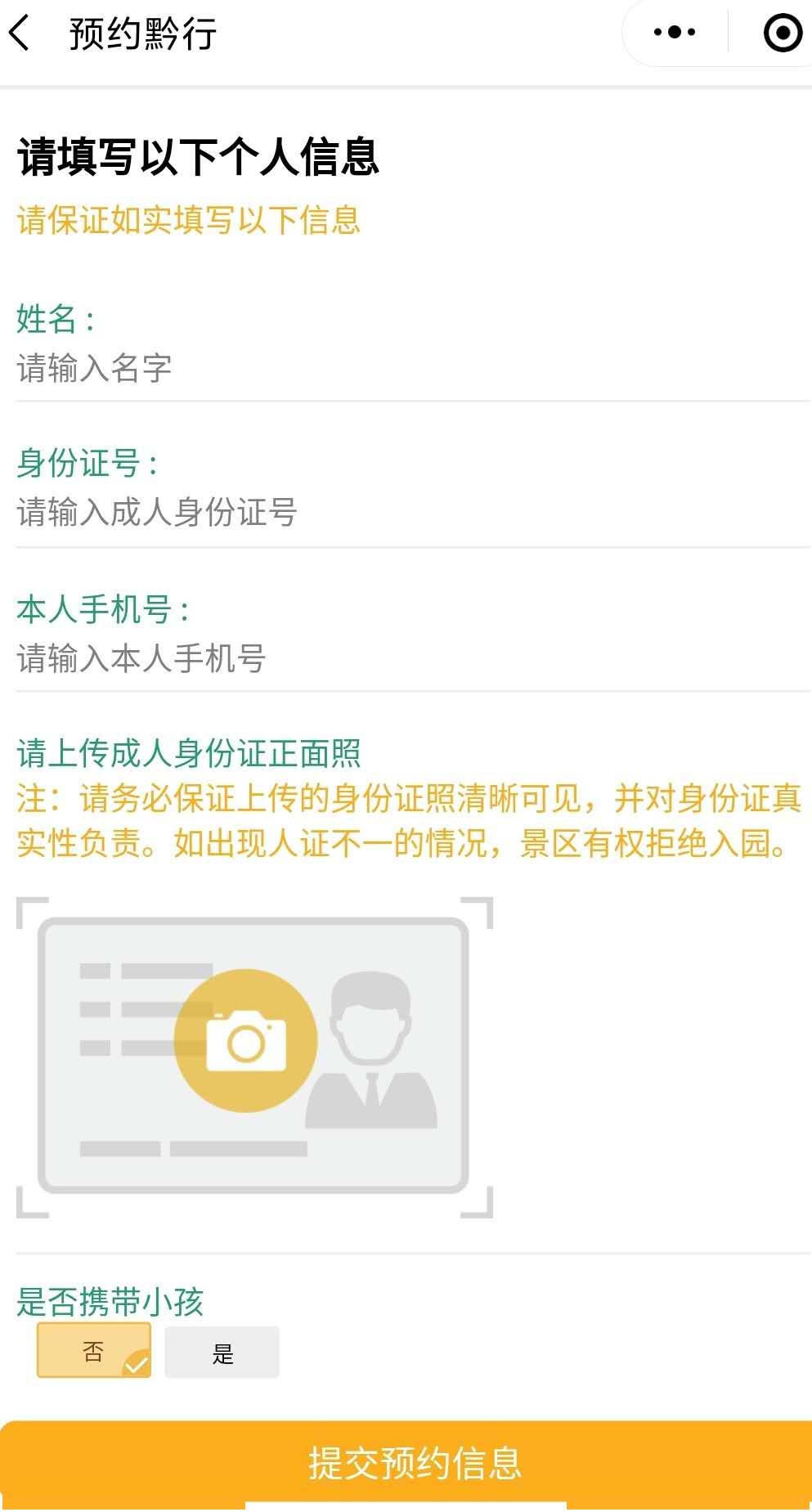Select the 本人手机号 phone number field

(x=413, y=658)
